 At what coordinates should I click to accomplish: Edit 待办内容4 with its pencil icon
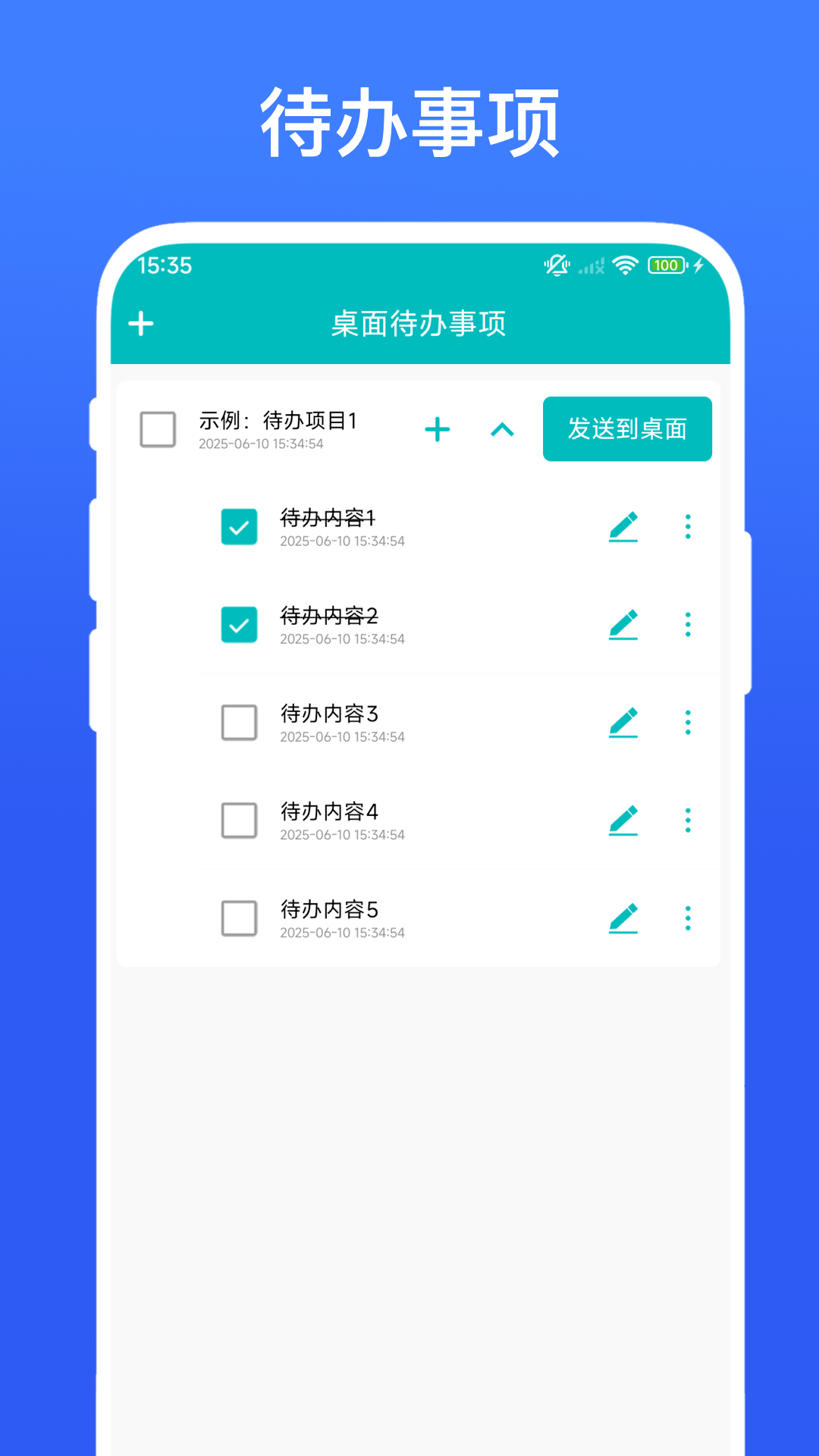[x=623, y=821]
